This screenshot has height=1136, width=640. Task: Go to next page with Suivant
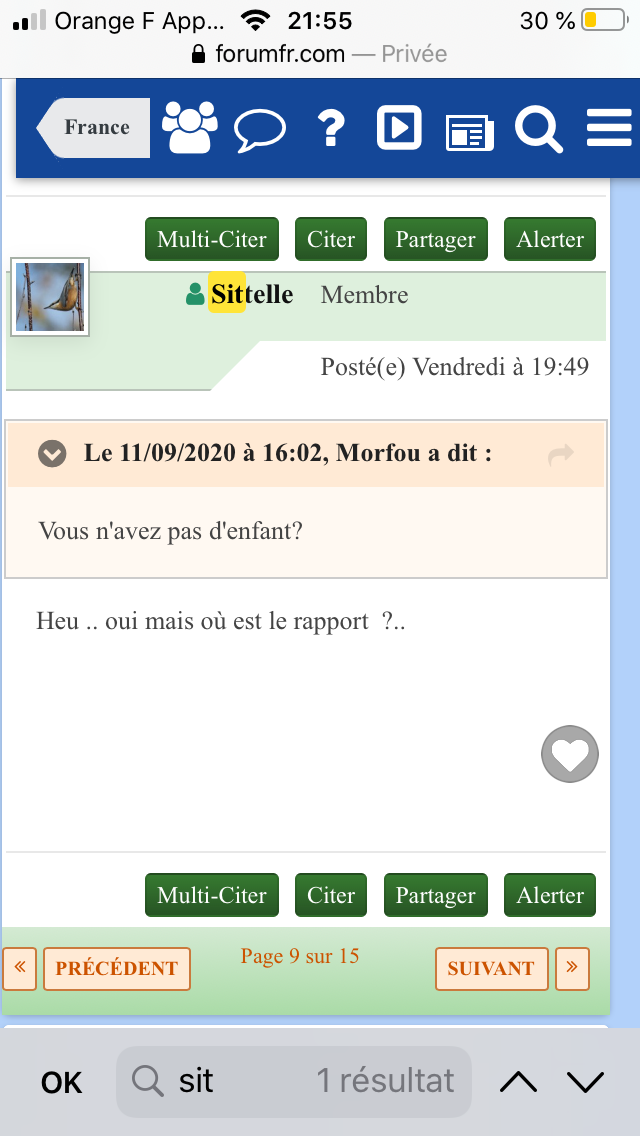(491, 969)
